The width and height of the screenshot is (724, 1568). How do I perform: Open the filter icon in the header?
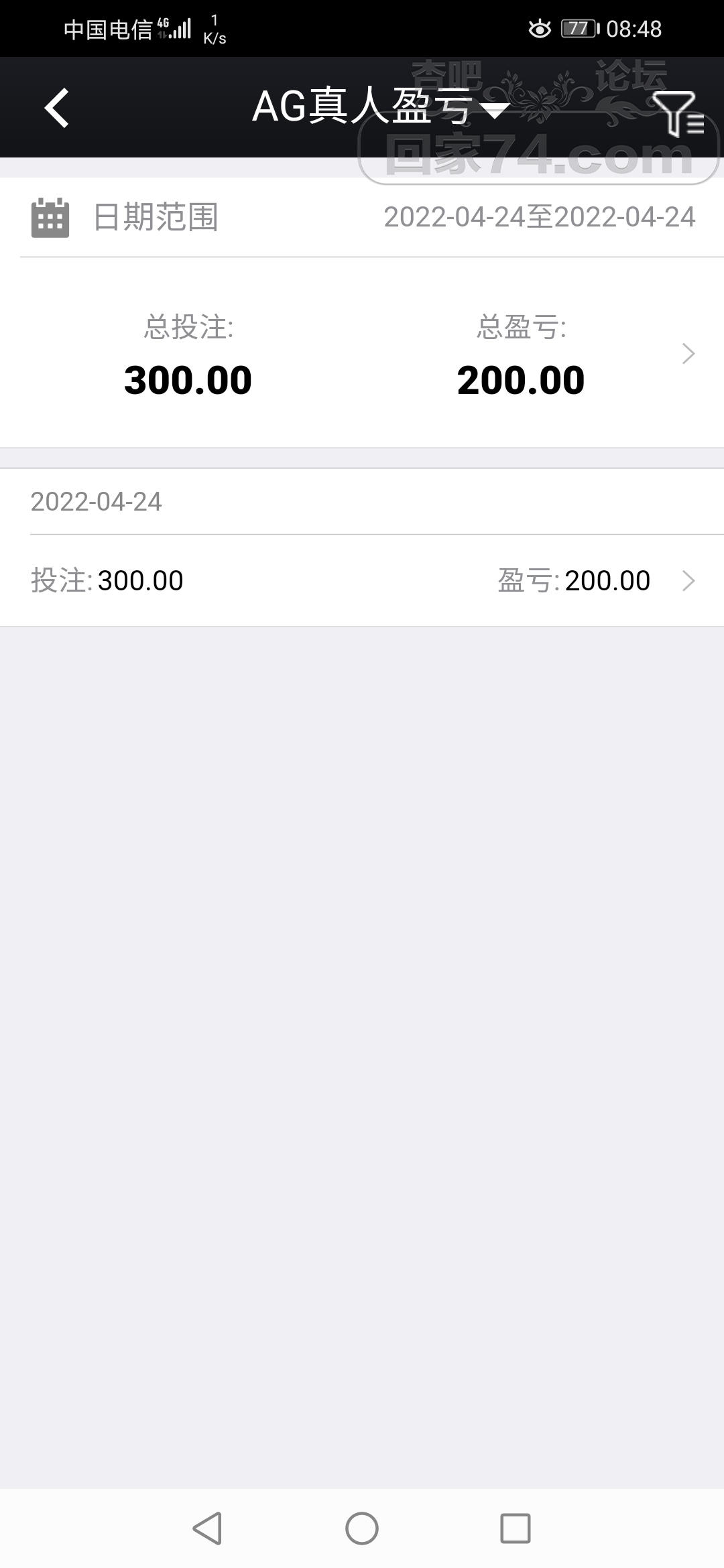[x=677, y=113]
